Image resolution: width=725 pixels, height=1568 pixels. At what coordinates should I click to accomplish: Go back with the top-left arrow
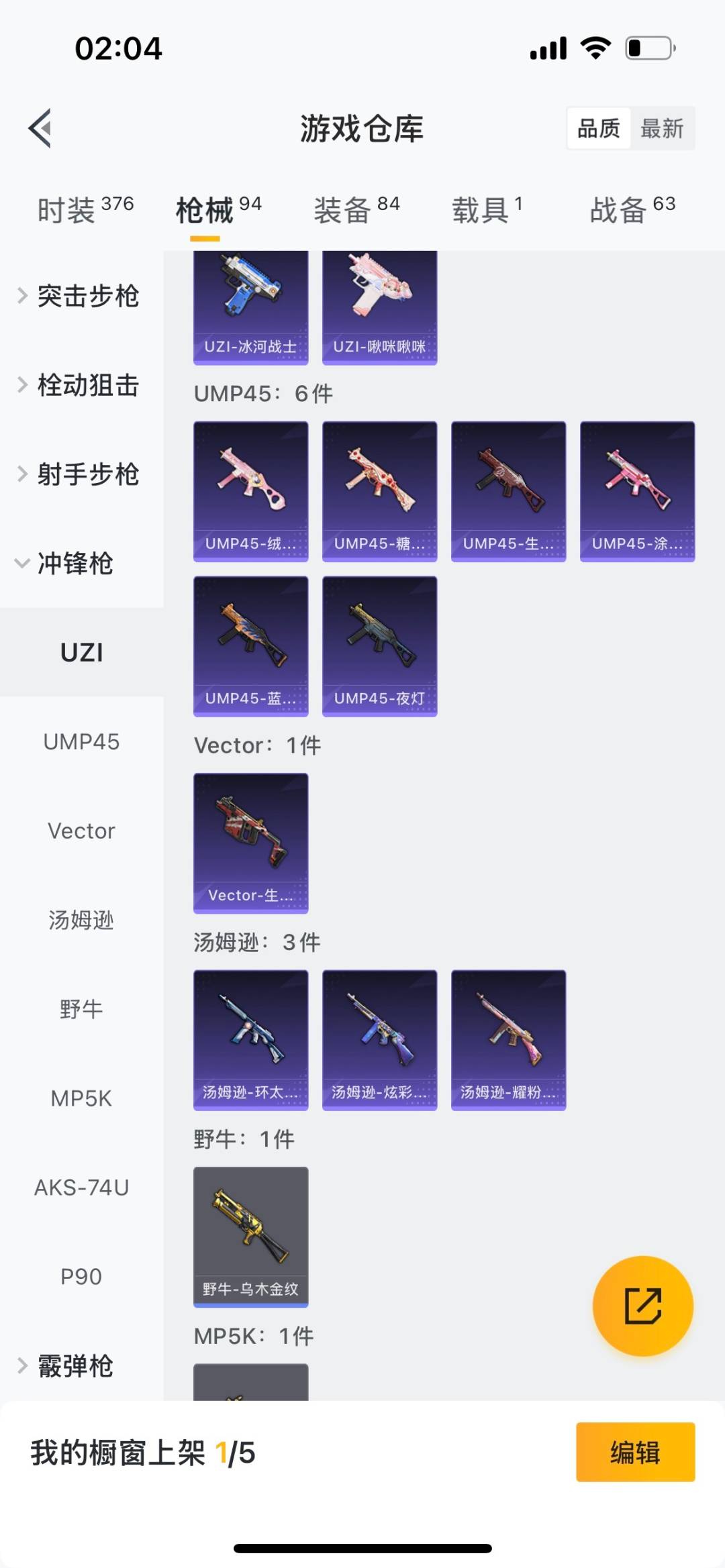[x=40, y=127]
